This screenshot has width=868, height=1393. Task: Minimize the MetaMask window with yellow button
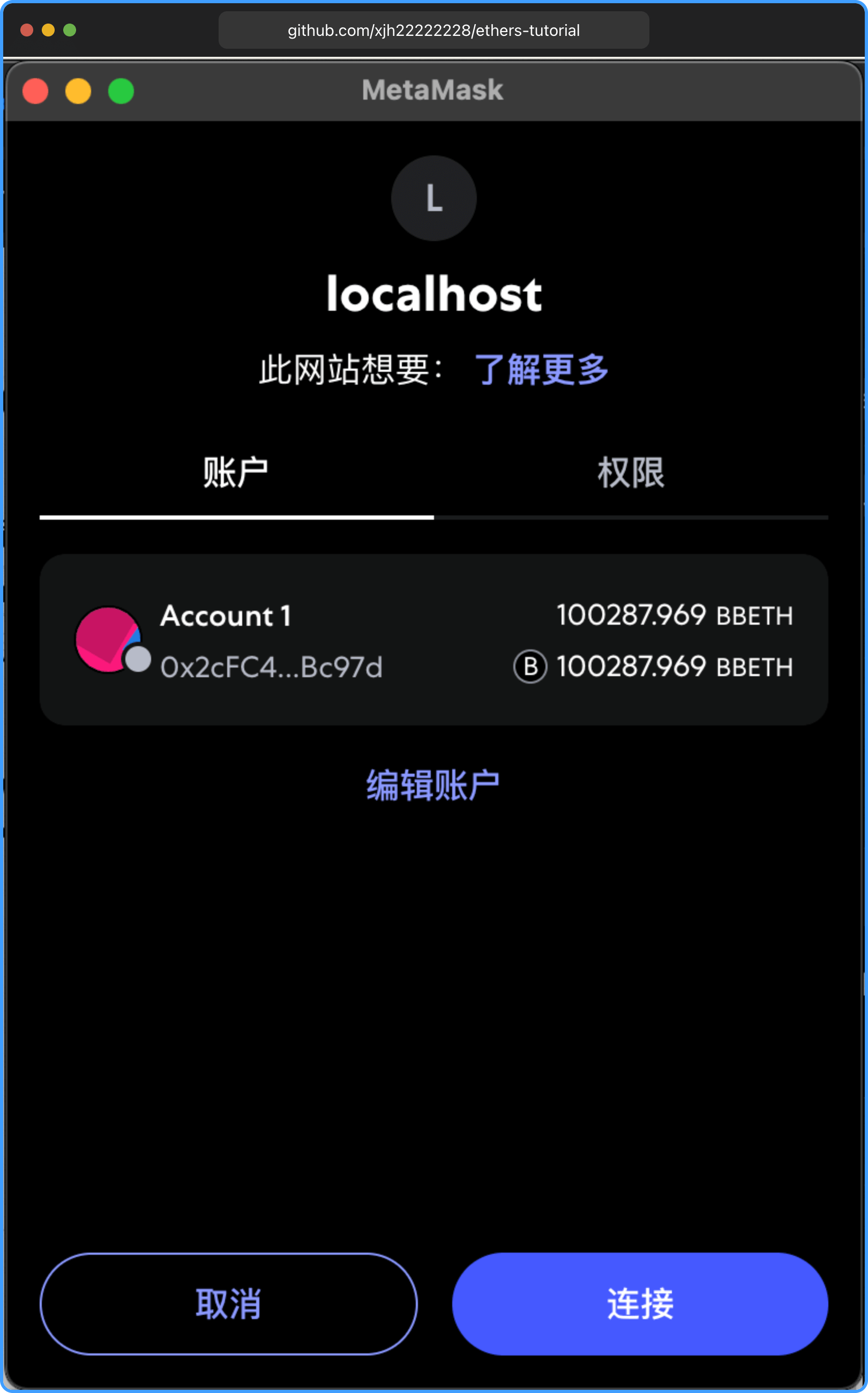coord(78,91)
